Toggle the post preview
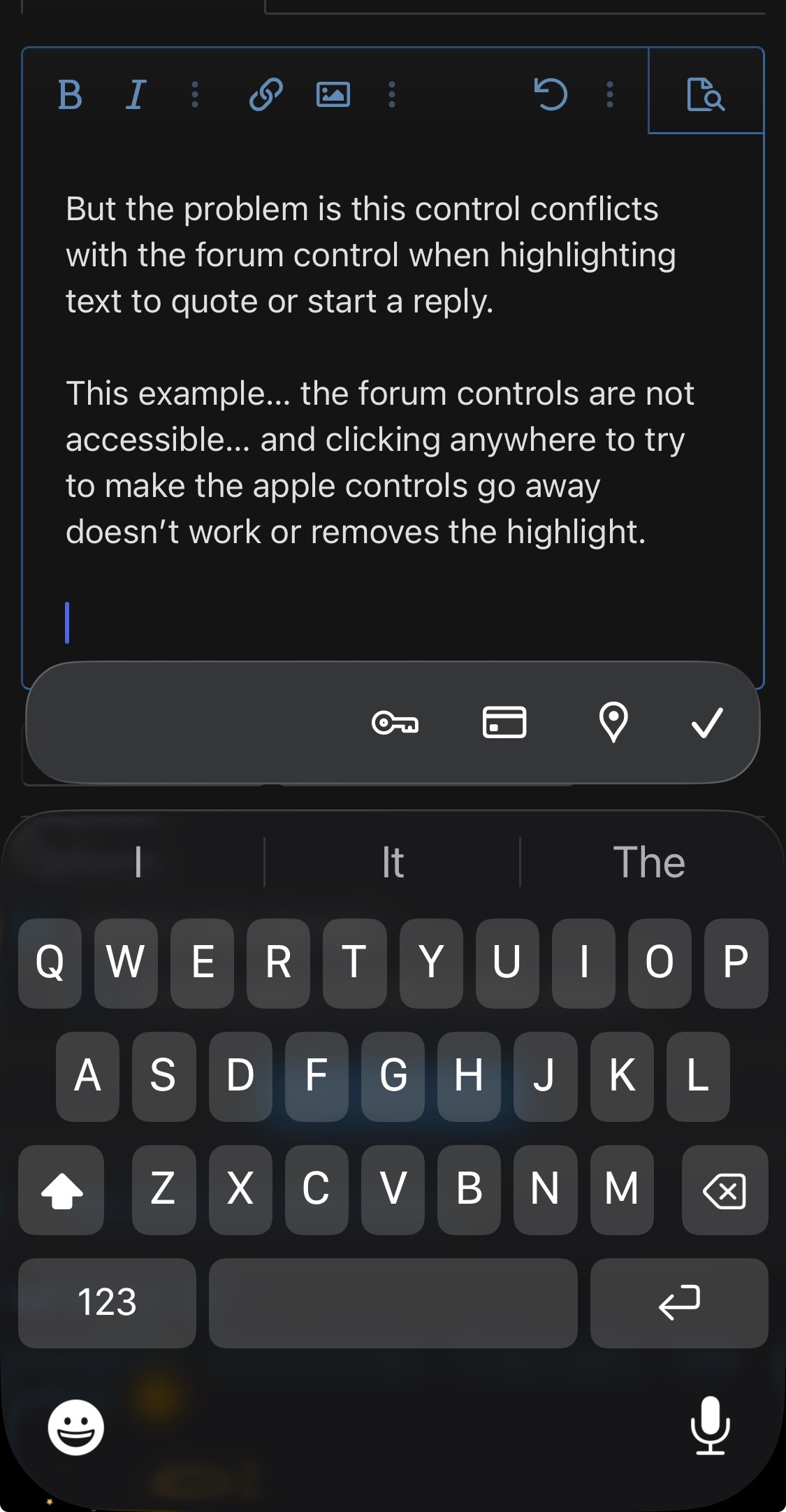The height and width of the screenshot is (1512, 786). tap(706, 94)
